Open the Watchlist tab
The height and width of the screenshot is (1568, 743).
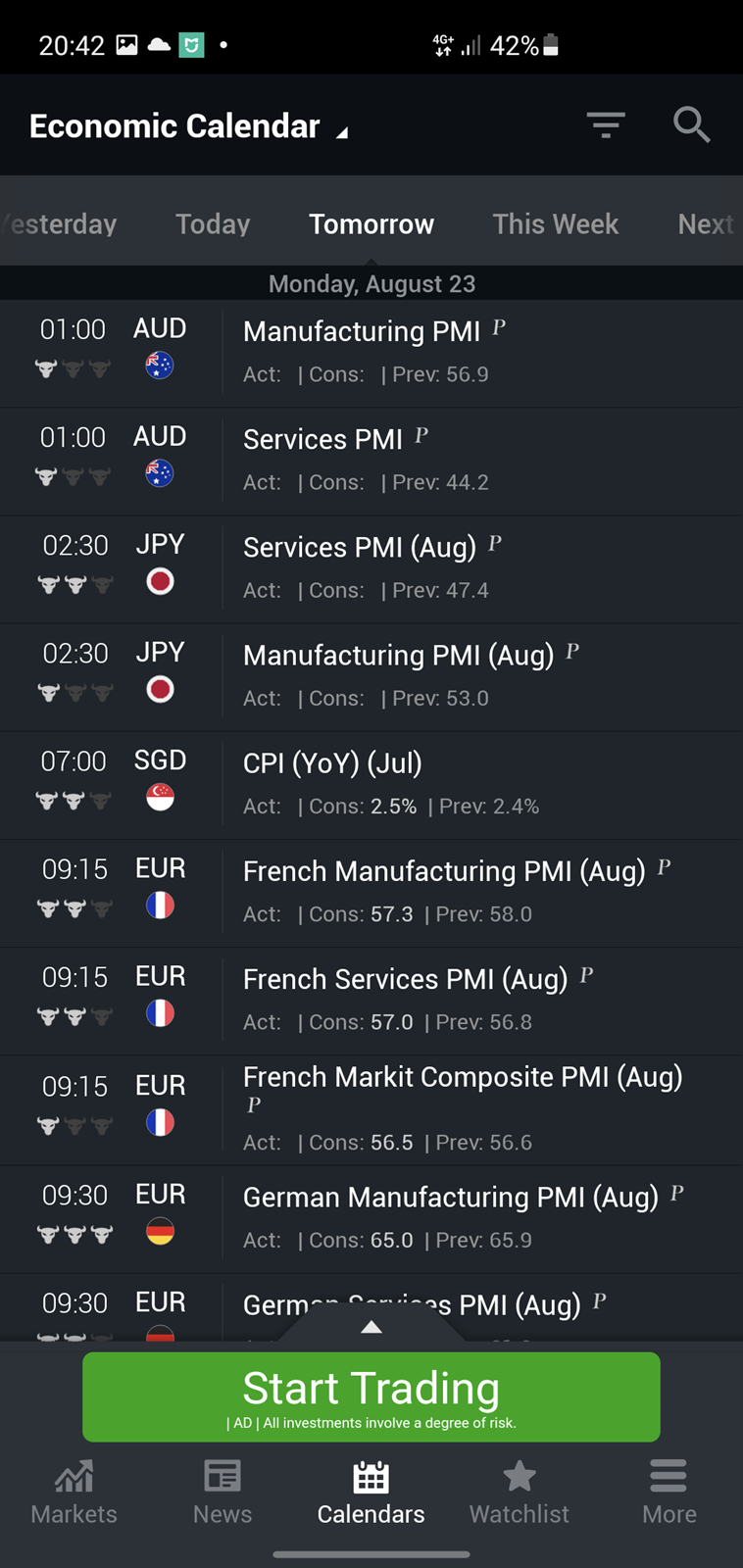pyautogui.click(x=520, y=1494)
